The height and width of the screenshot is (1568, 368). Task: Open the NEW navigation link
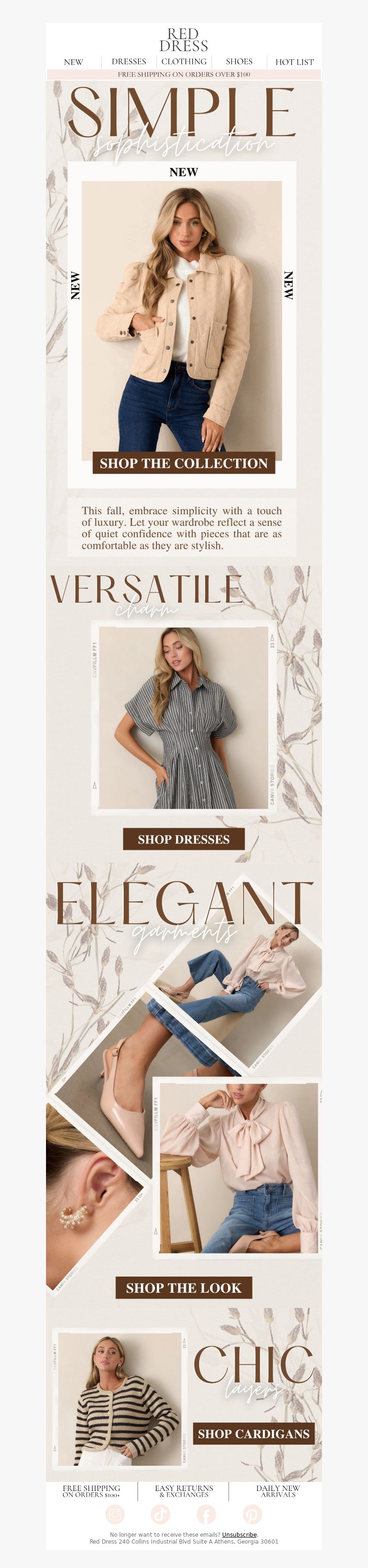point(74,62)
